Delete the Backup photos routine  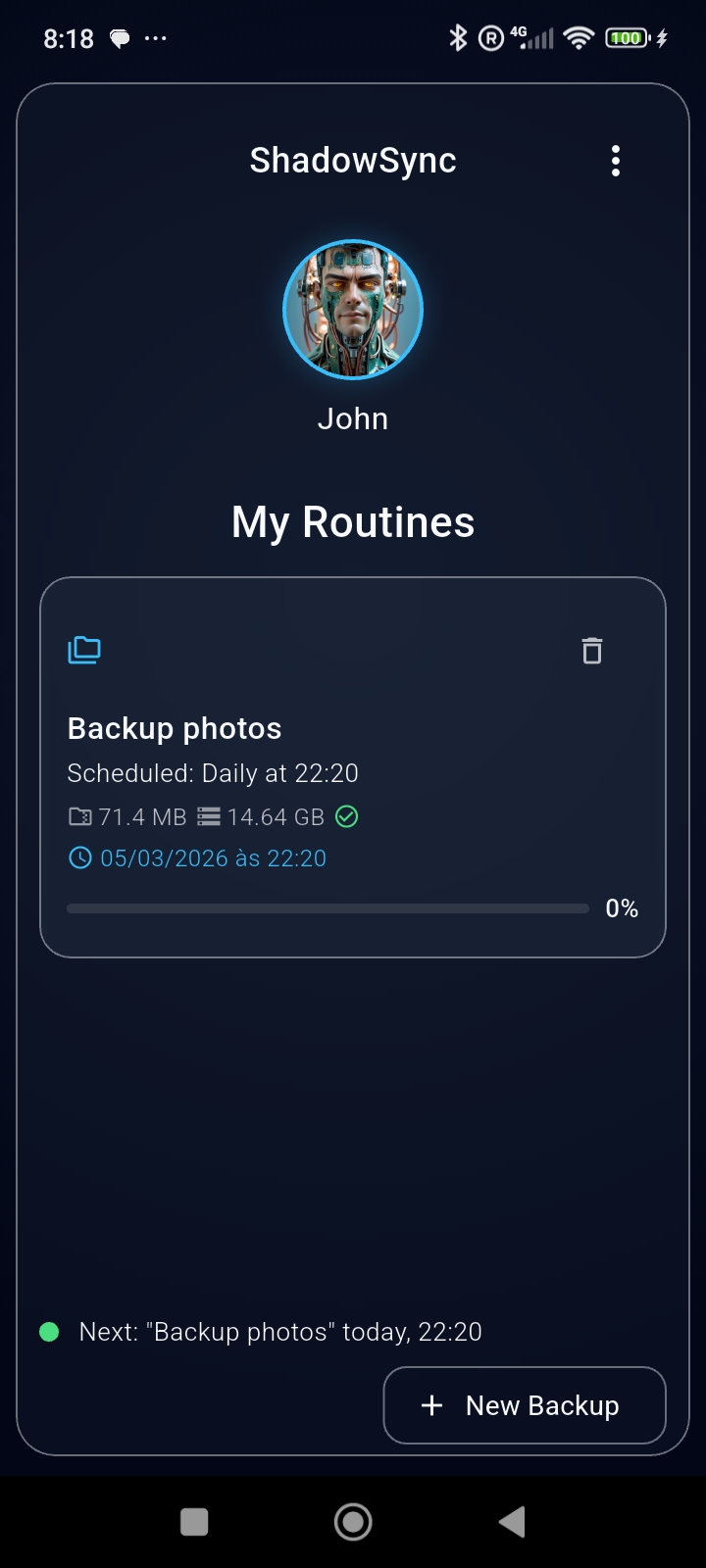click(591, 651)
